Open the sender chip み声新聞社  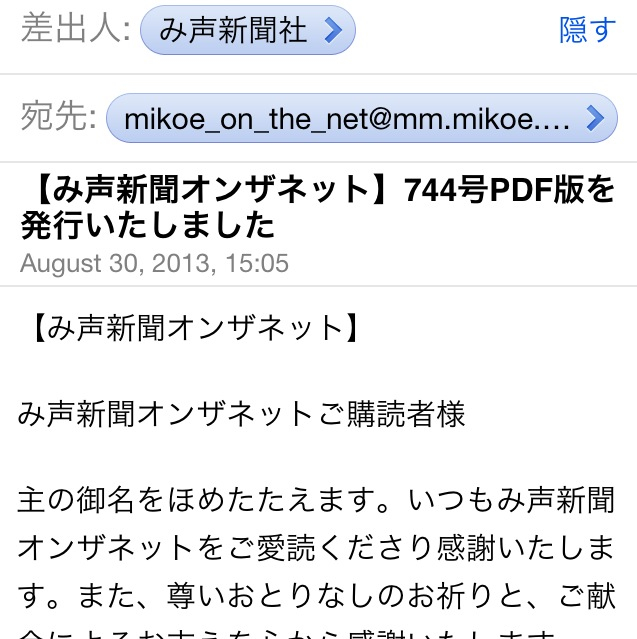(x=247, y=31)
